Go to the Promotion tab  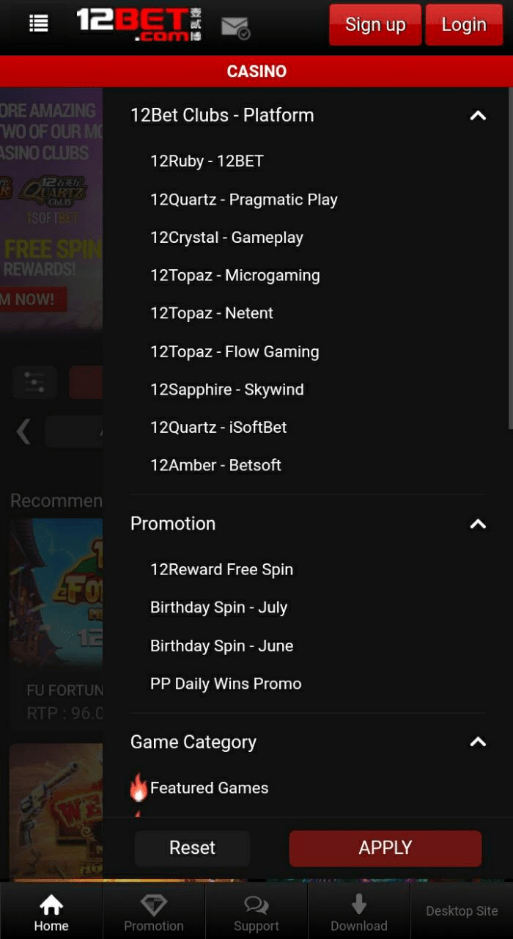click(x=154, y=913)
